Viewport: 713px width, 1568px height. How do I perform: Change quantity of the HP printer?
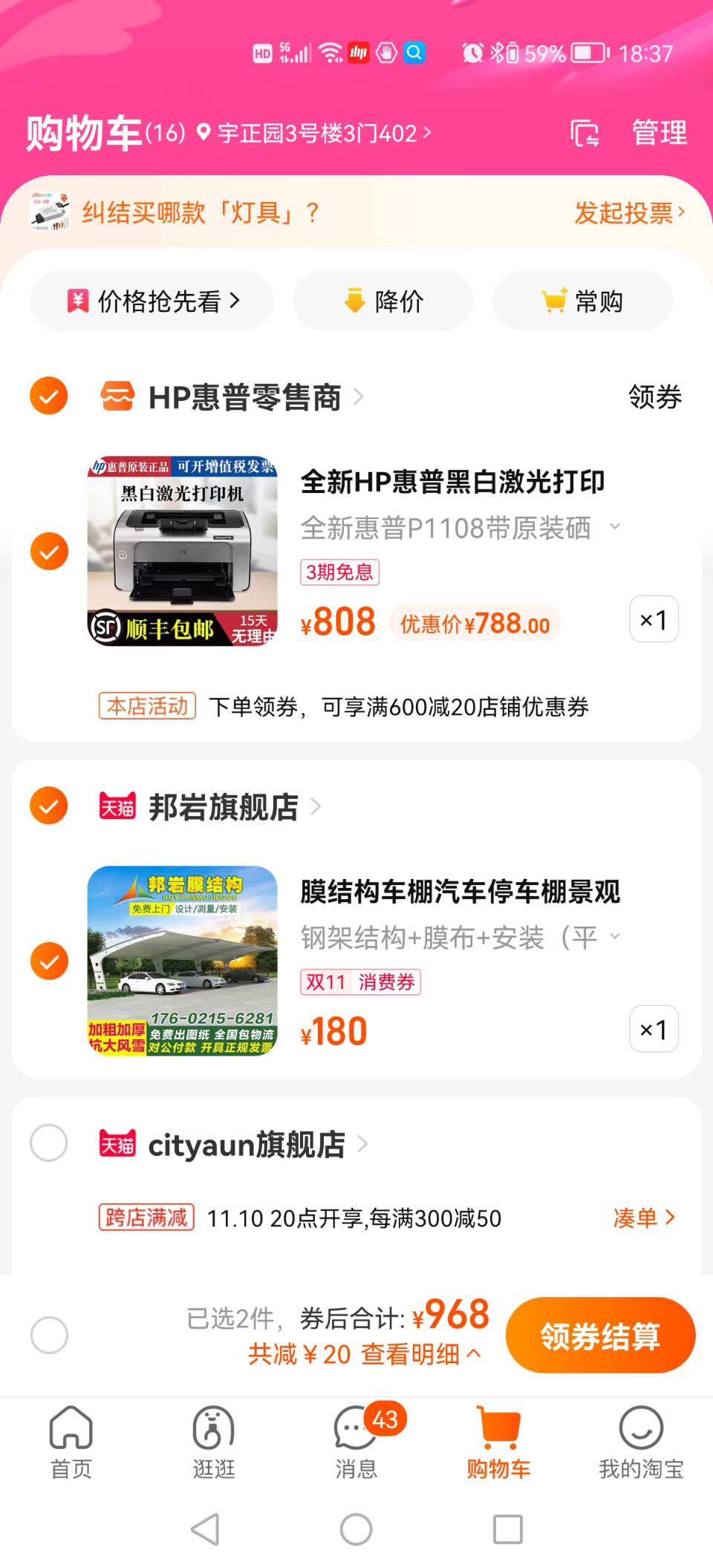[654, 619]
